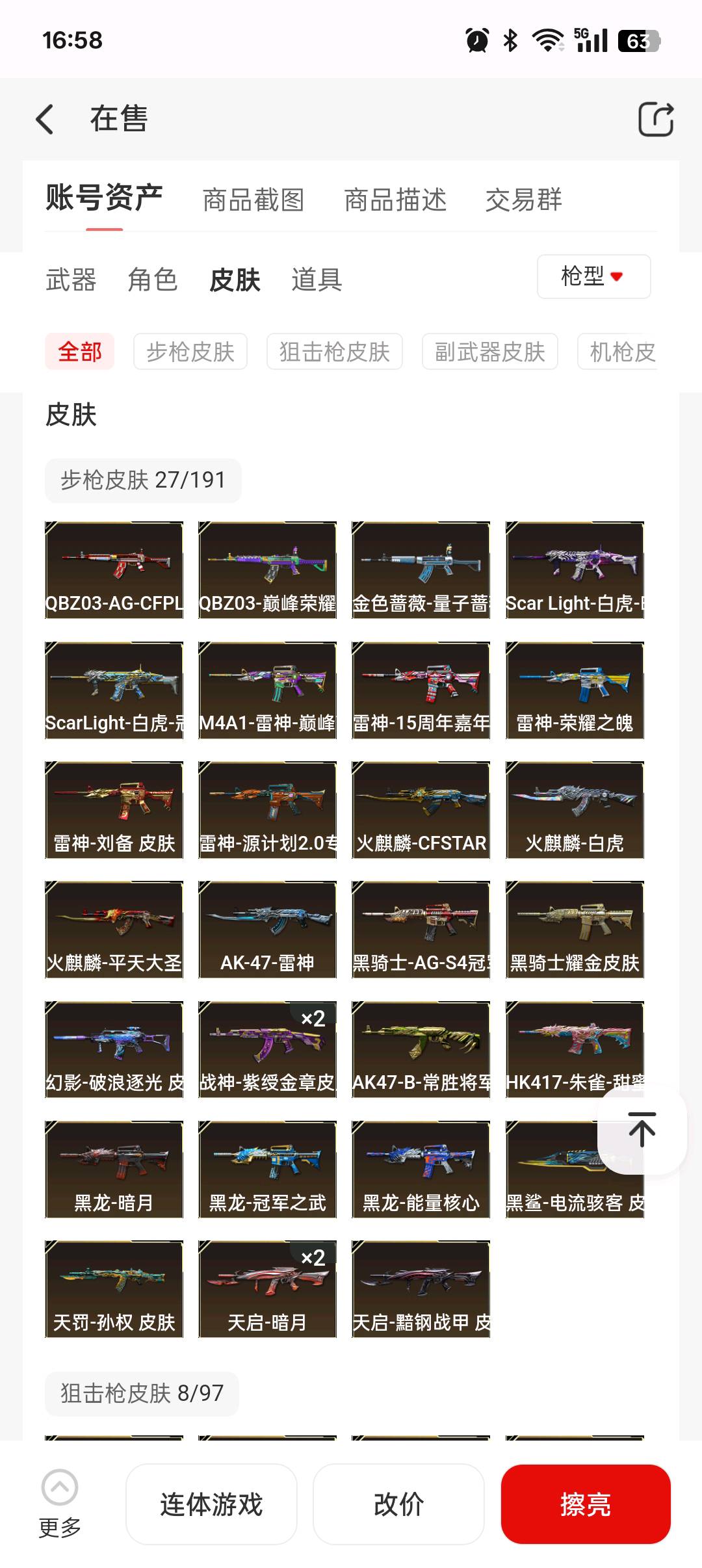Switch to the 商品截图 tab
The width and height of the screenshot is (702, 1568).
253,200
